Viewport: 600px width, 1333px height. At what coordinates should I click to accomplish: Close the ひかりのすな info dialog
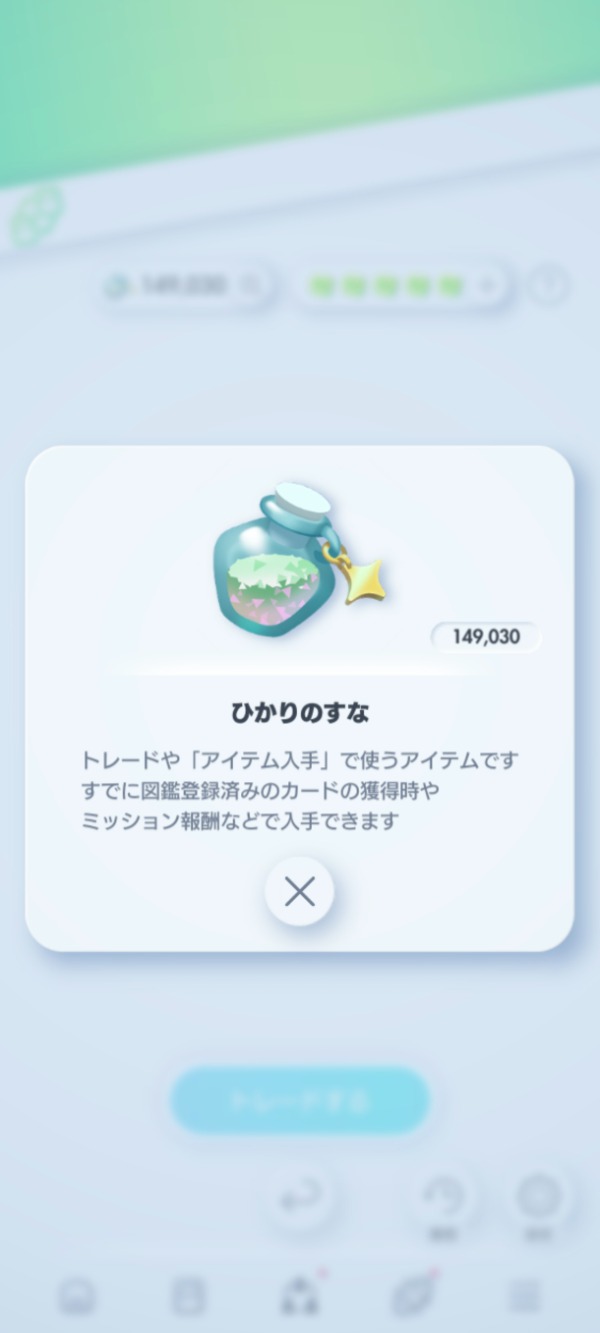tap(299, 891)
